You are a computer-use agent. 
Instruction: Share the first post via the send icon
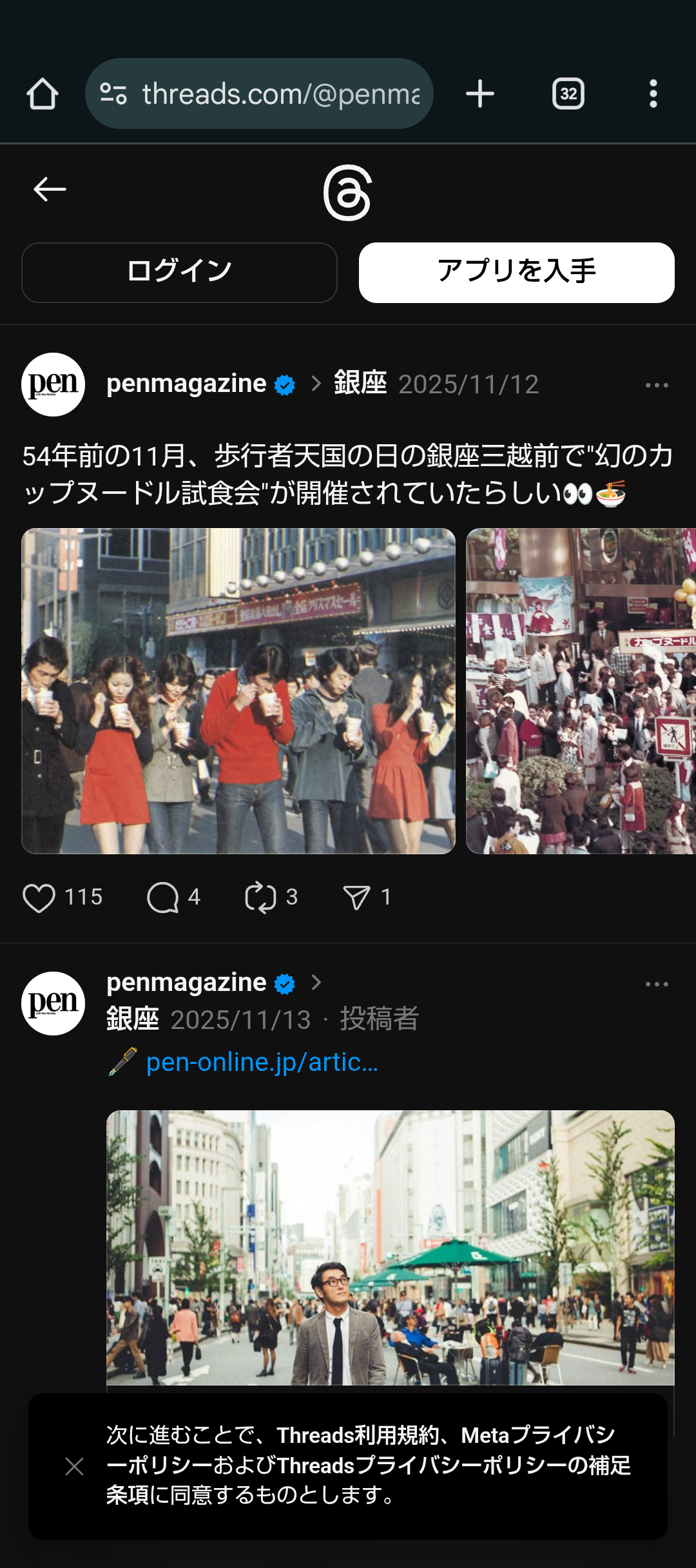pyautogui.click(x=356, y=897)
